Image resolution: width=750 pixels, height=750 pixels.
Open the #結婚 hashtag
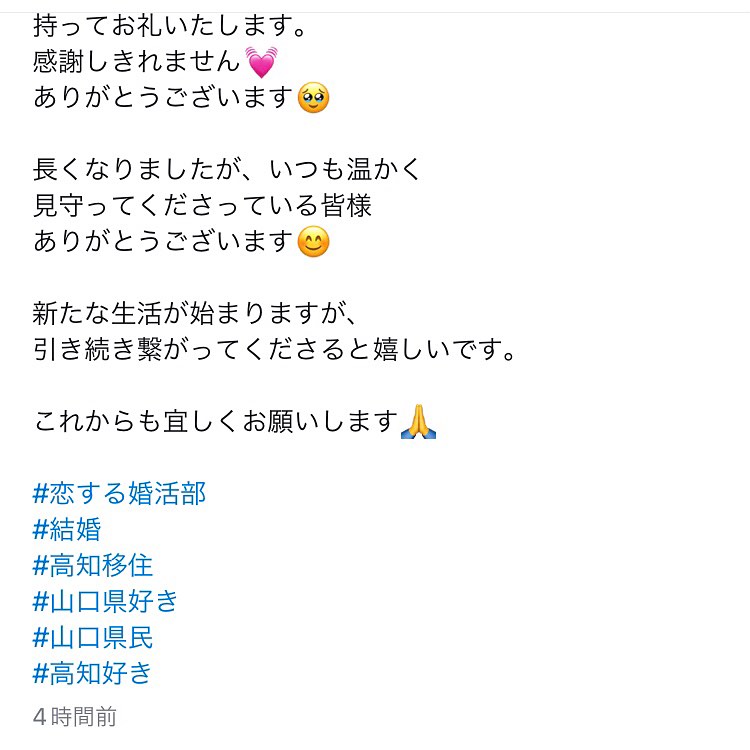click(67, 529)
